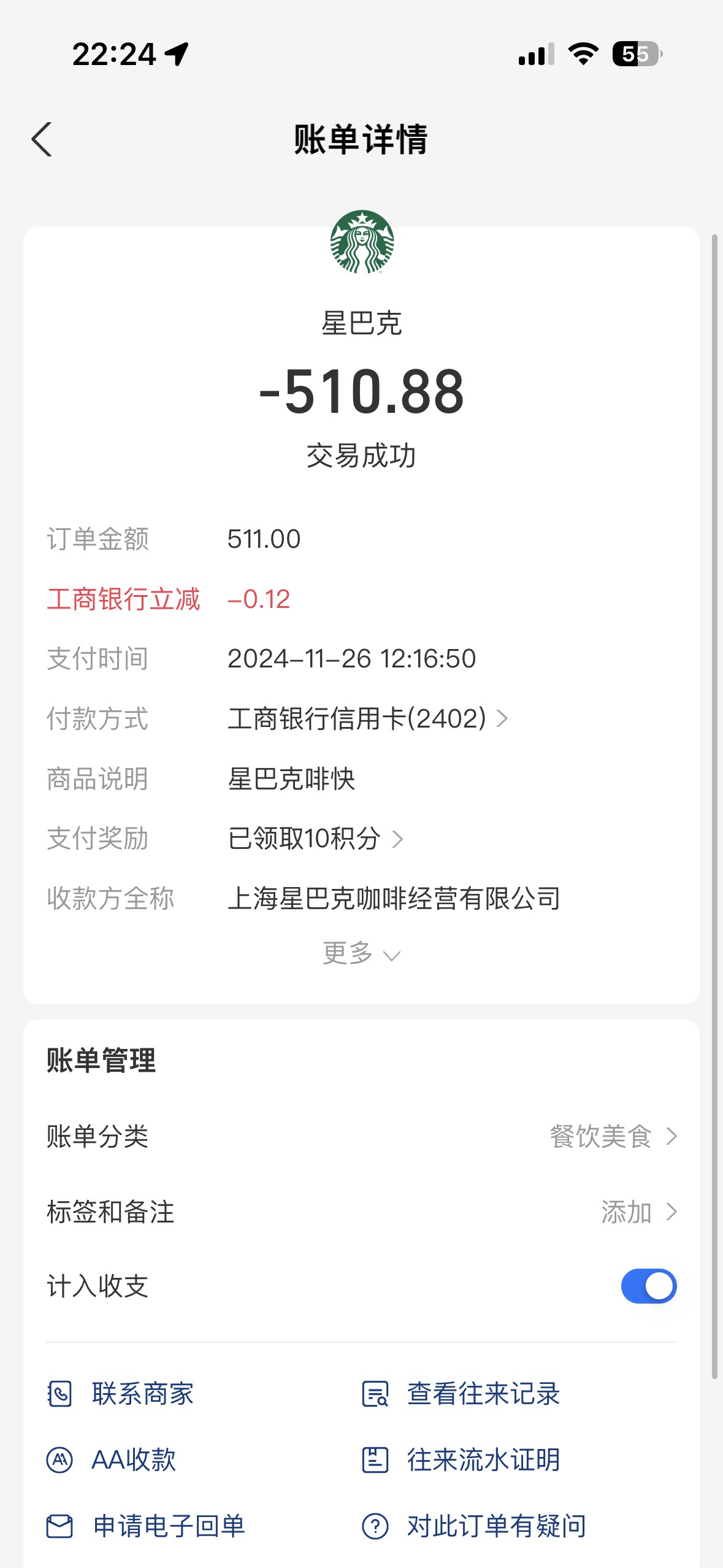Expand 更多 to show more details
Viewport: 723px width, 1568px height.
pyautogui.click(x=361, y=953)
